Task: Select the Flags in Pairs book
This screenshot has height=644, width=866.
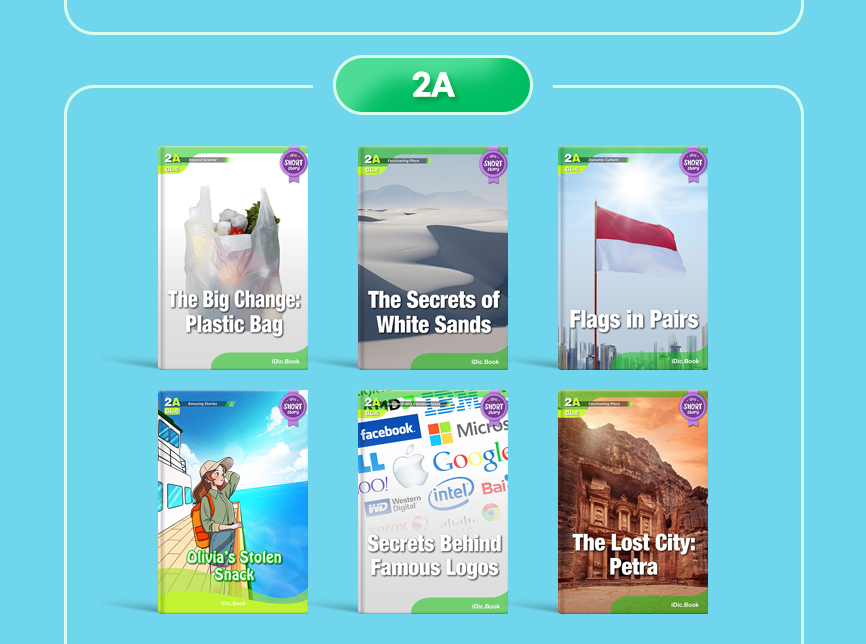Action: [x=633, y=258]
